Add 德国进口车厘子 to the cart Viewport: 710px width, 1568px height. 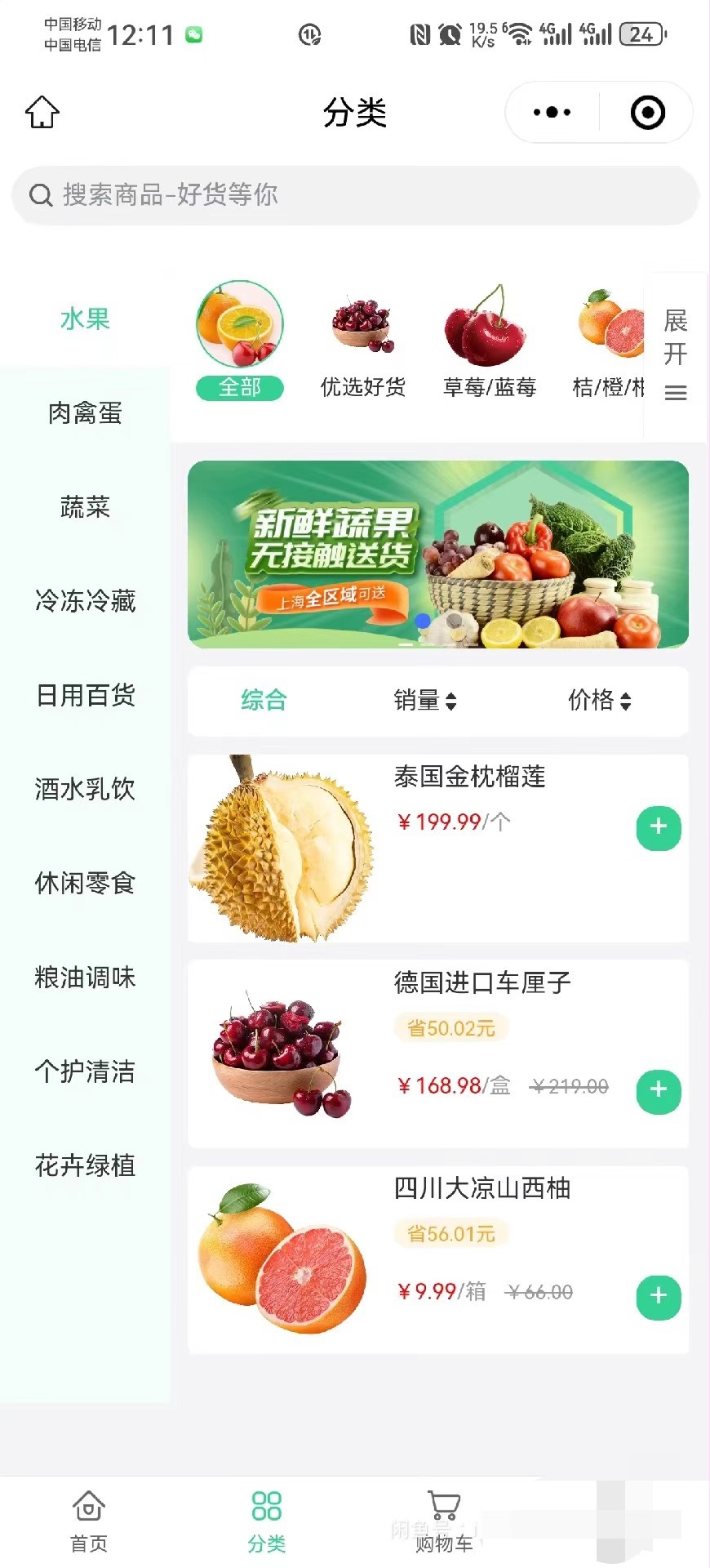tap(659, 1091)
